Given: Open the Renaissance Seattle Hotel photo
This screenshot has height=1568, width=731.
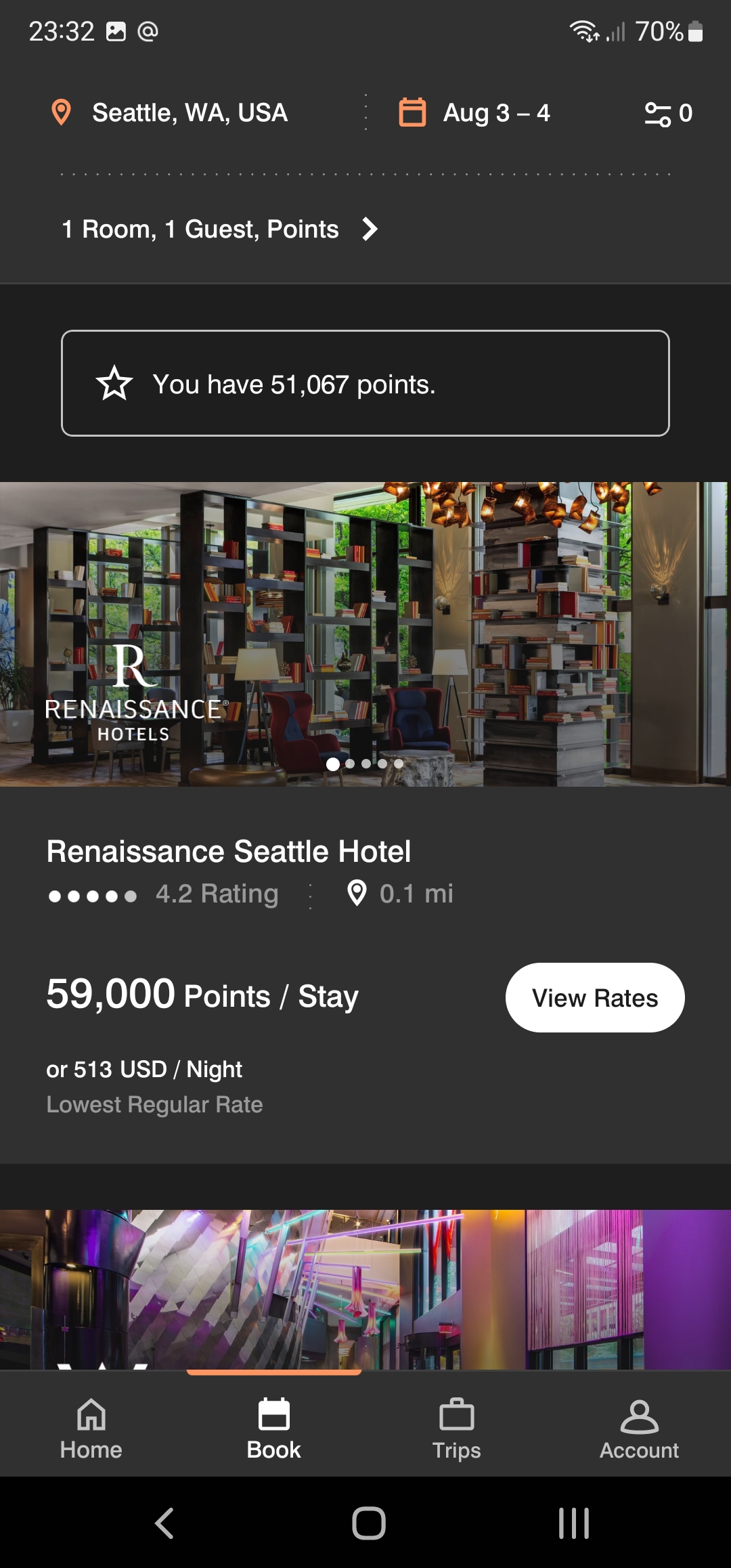Looking at the screenshot, I should coord(365,634).
